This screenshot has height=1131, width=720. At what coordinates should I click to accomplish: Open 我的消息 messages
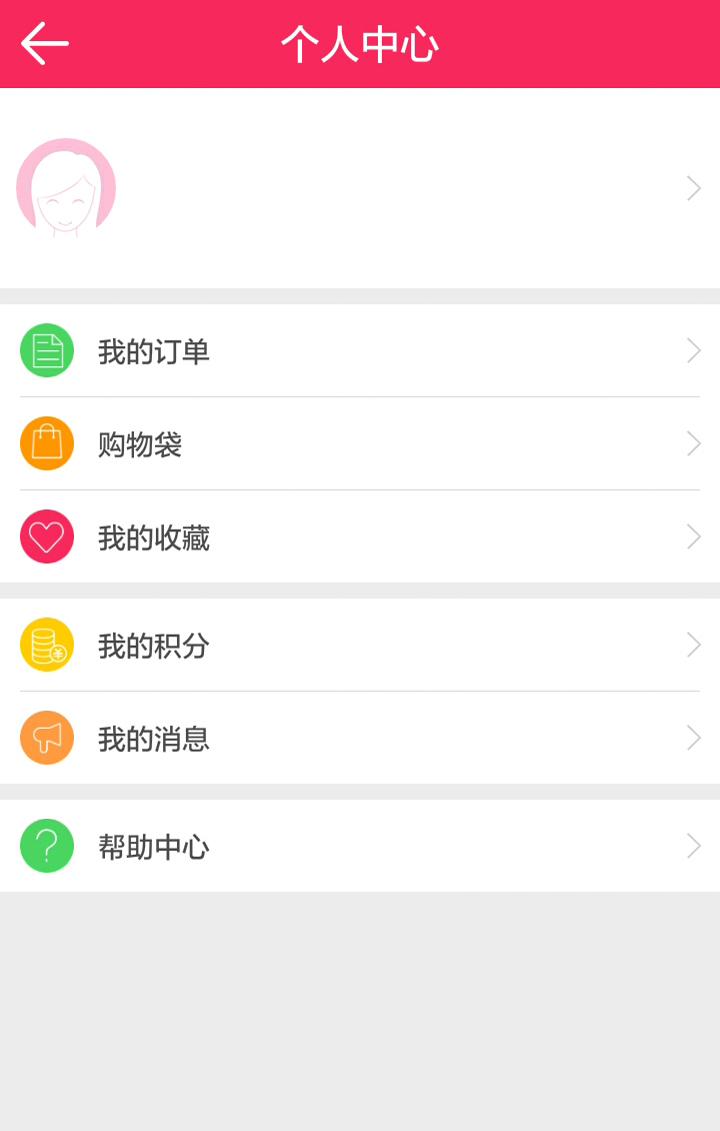click(360, 738)
